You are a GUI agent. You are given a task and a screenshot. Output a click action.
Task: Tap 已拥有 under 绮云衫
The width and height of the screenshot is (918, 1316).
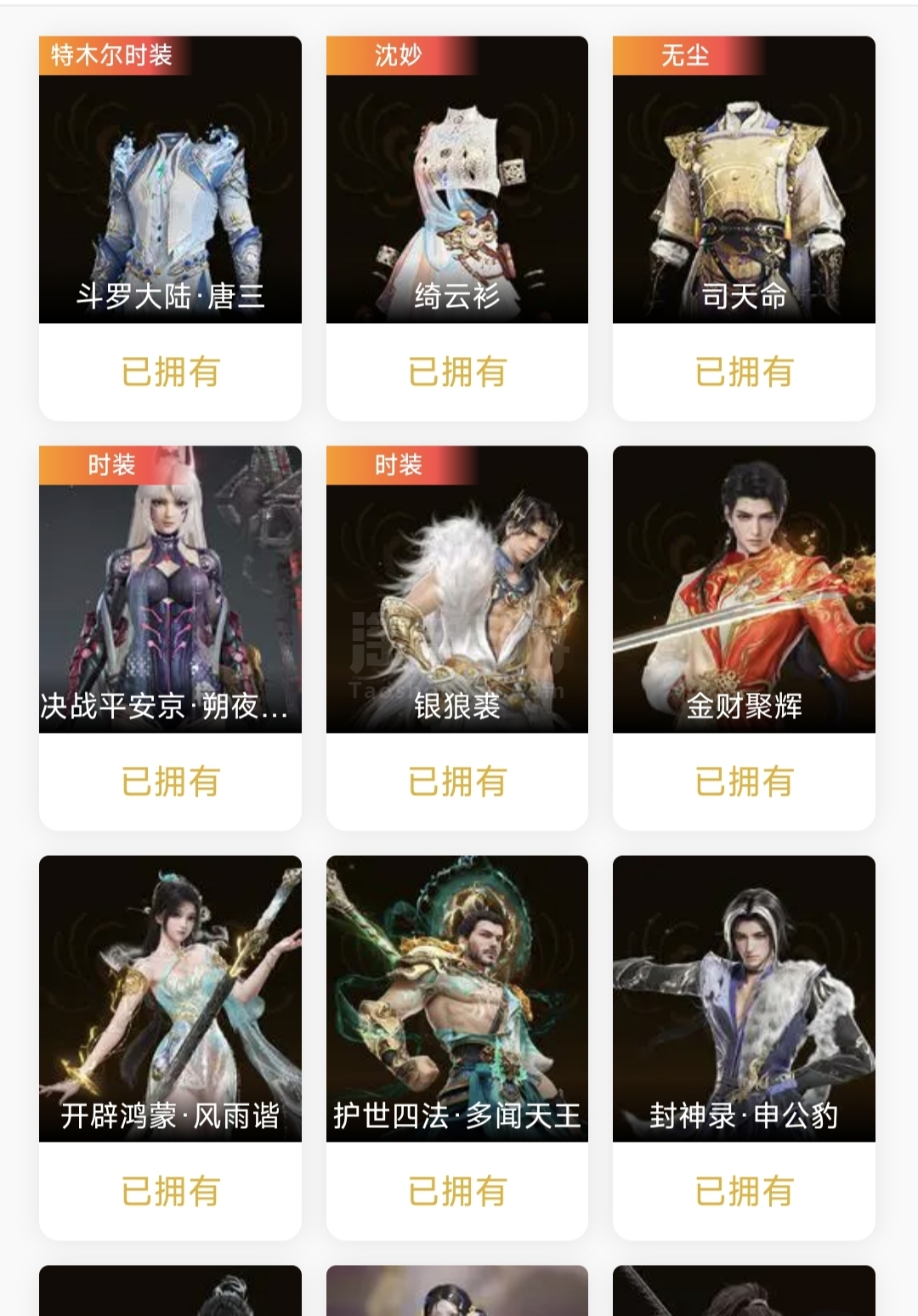coord(456,372)
